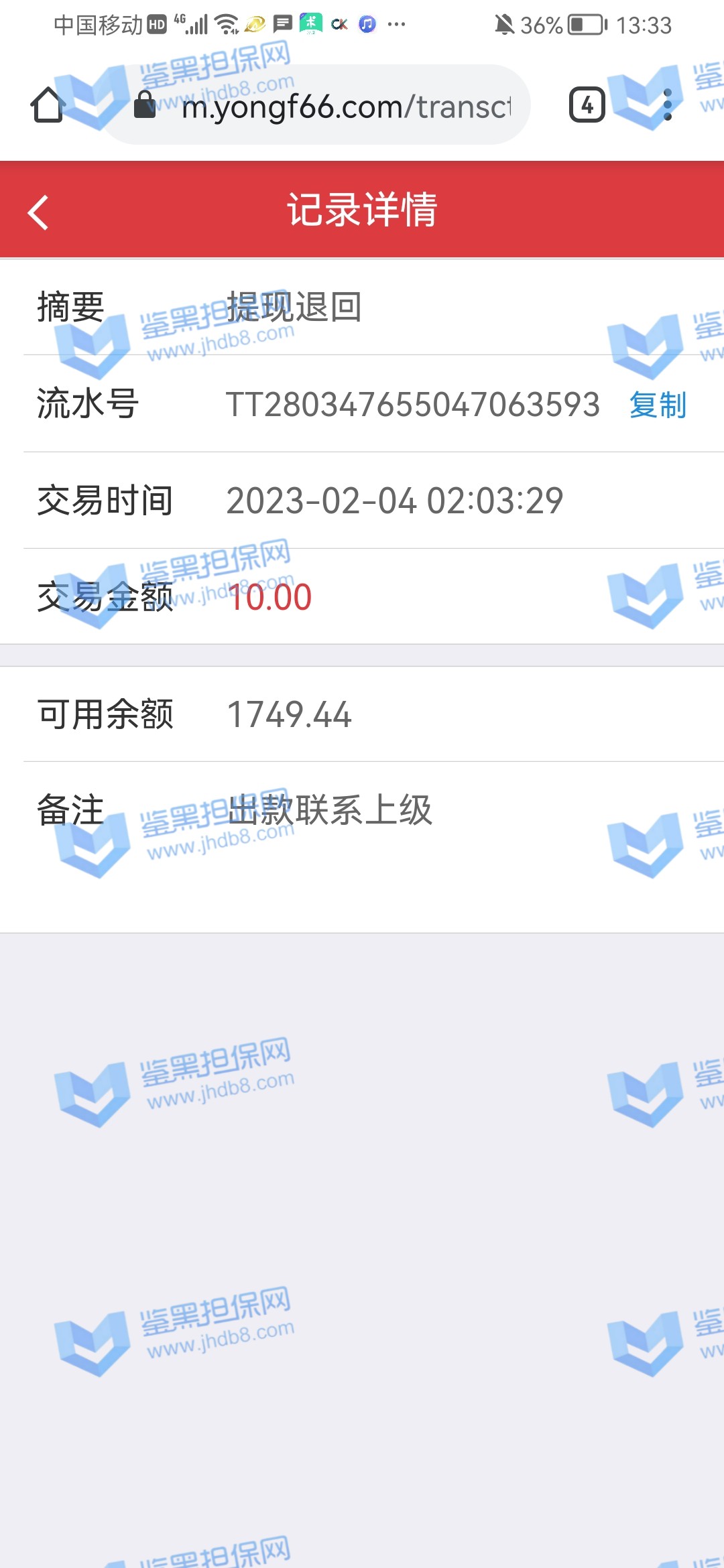
Task: Go back from the 记录详情 page
Action: coord(38,212)
